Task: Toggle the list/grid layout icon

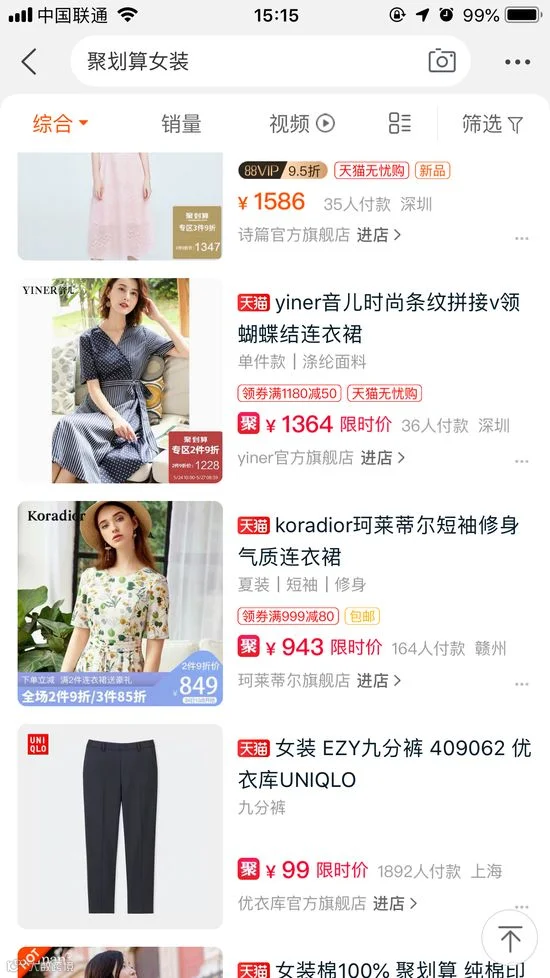Action: [x=400, y=123]
